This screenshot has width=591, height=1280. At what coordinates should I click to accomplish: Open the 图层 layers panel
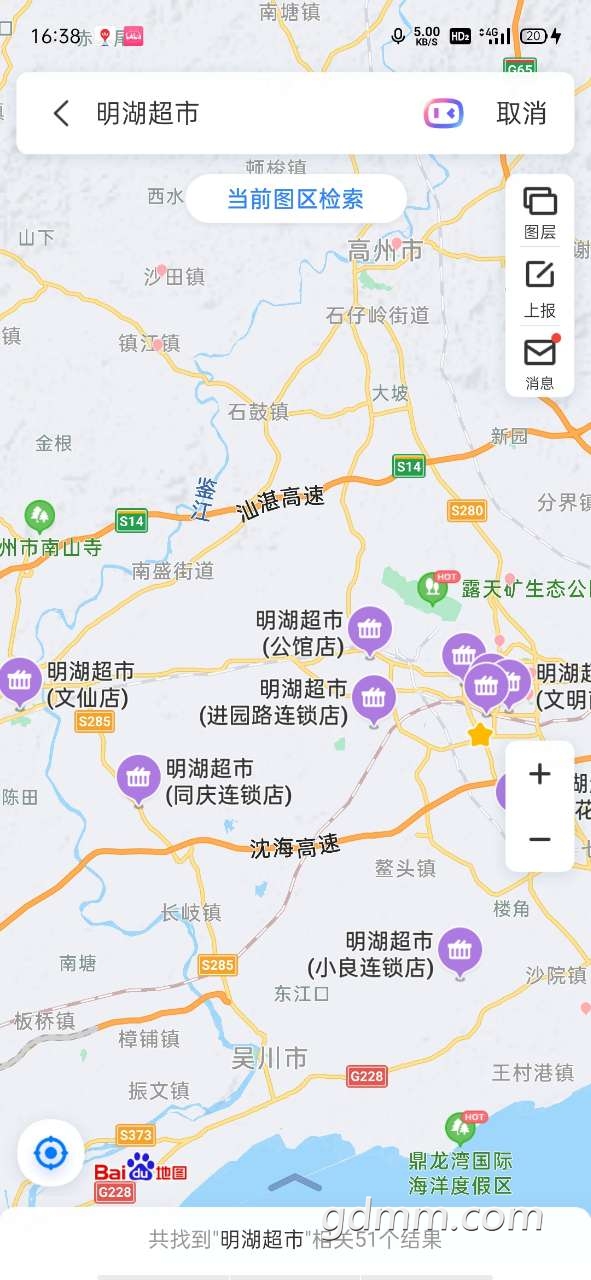point(540,213)
